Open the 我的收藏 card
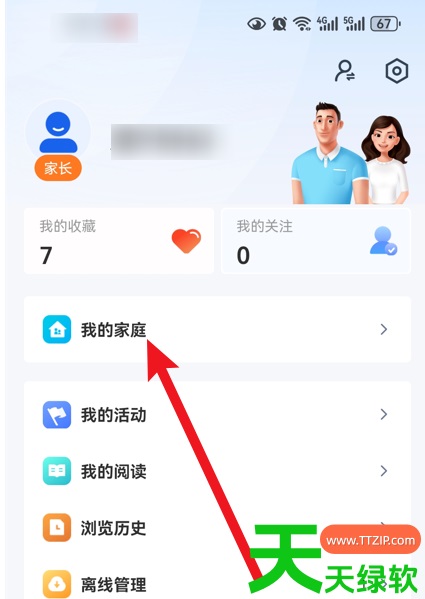Image resolution: width=425 pixels, height=599 pixels. 119,241
